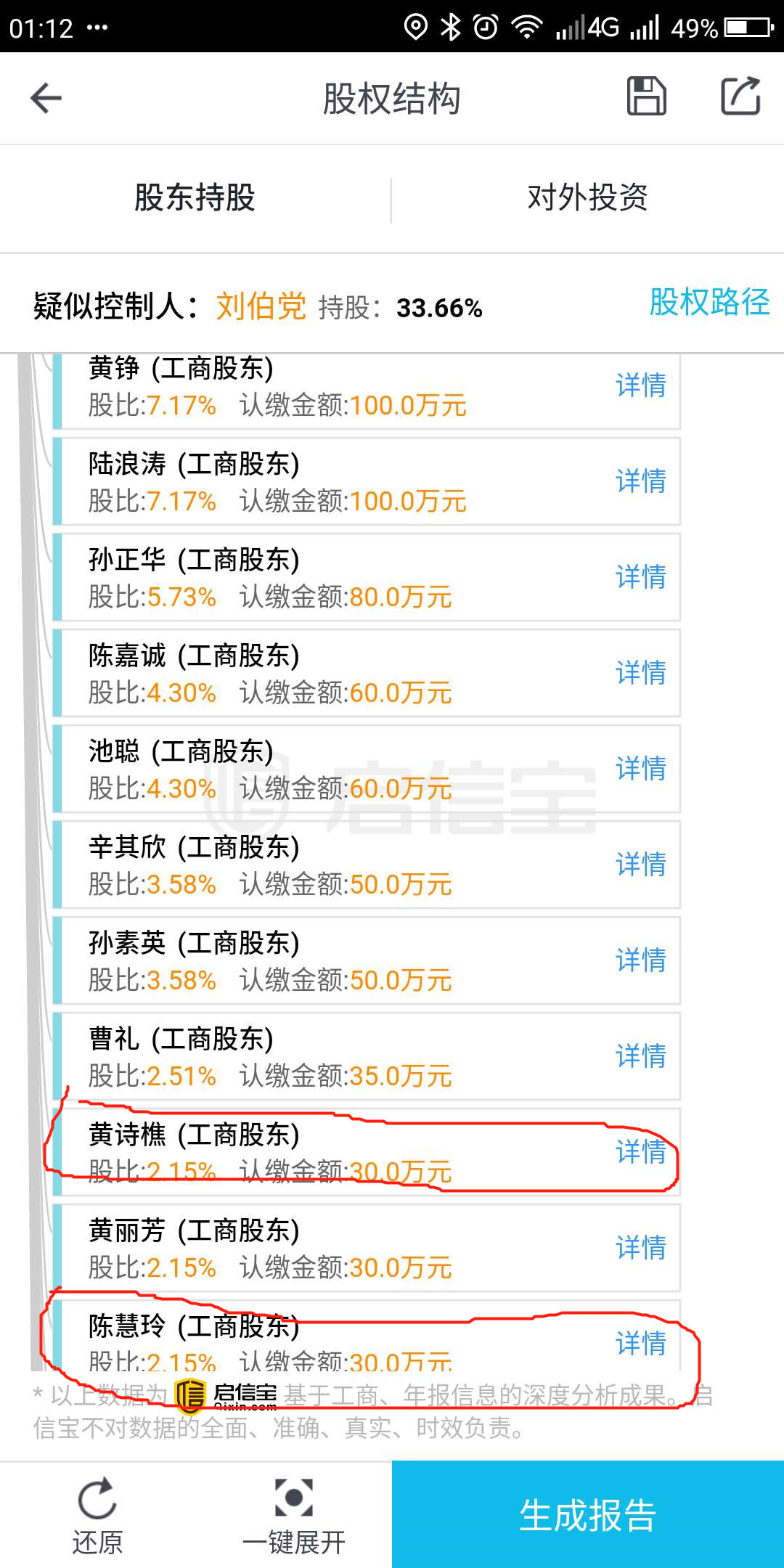Go back using the arrow icon
The width and height of the screenshot is (784, 1568).
coord(46,98)
